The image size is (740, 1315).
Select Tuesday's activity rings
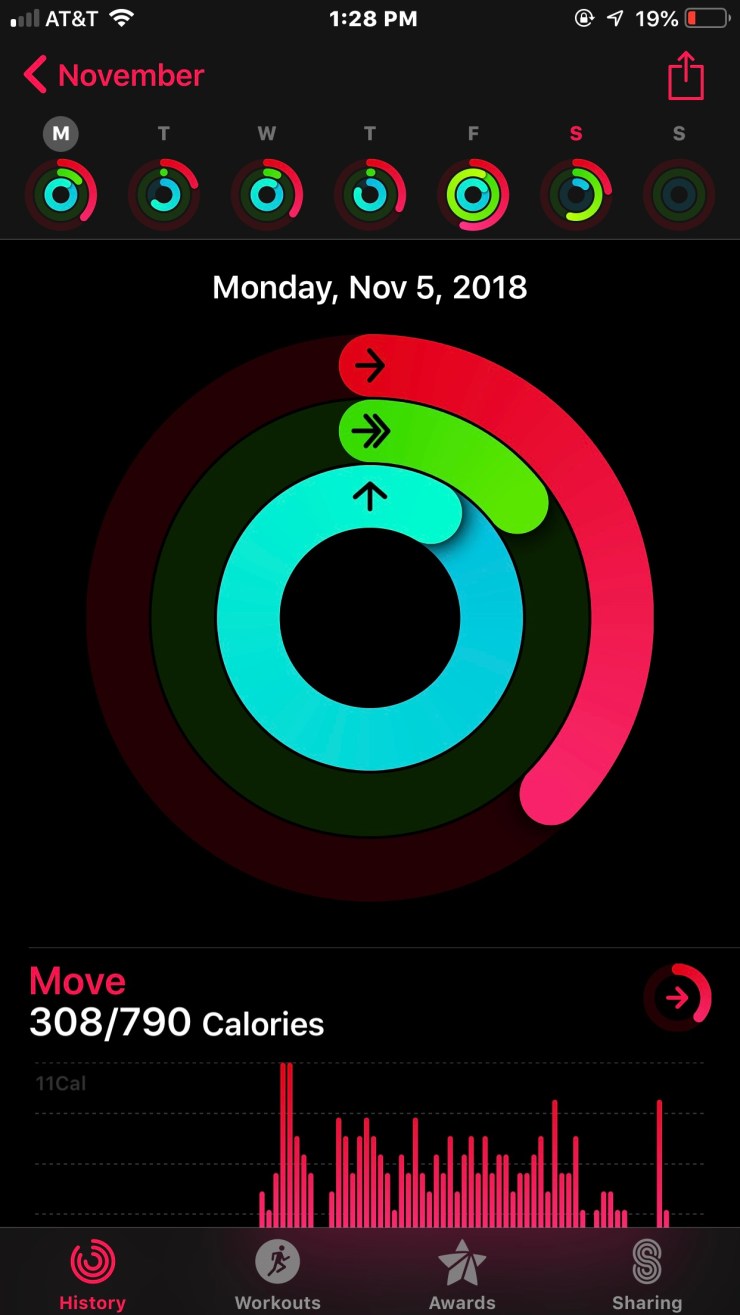coord(164,194)
